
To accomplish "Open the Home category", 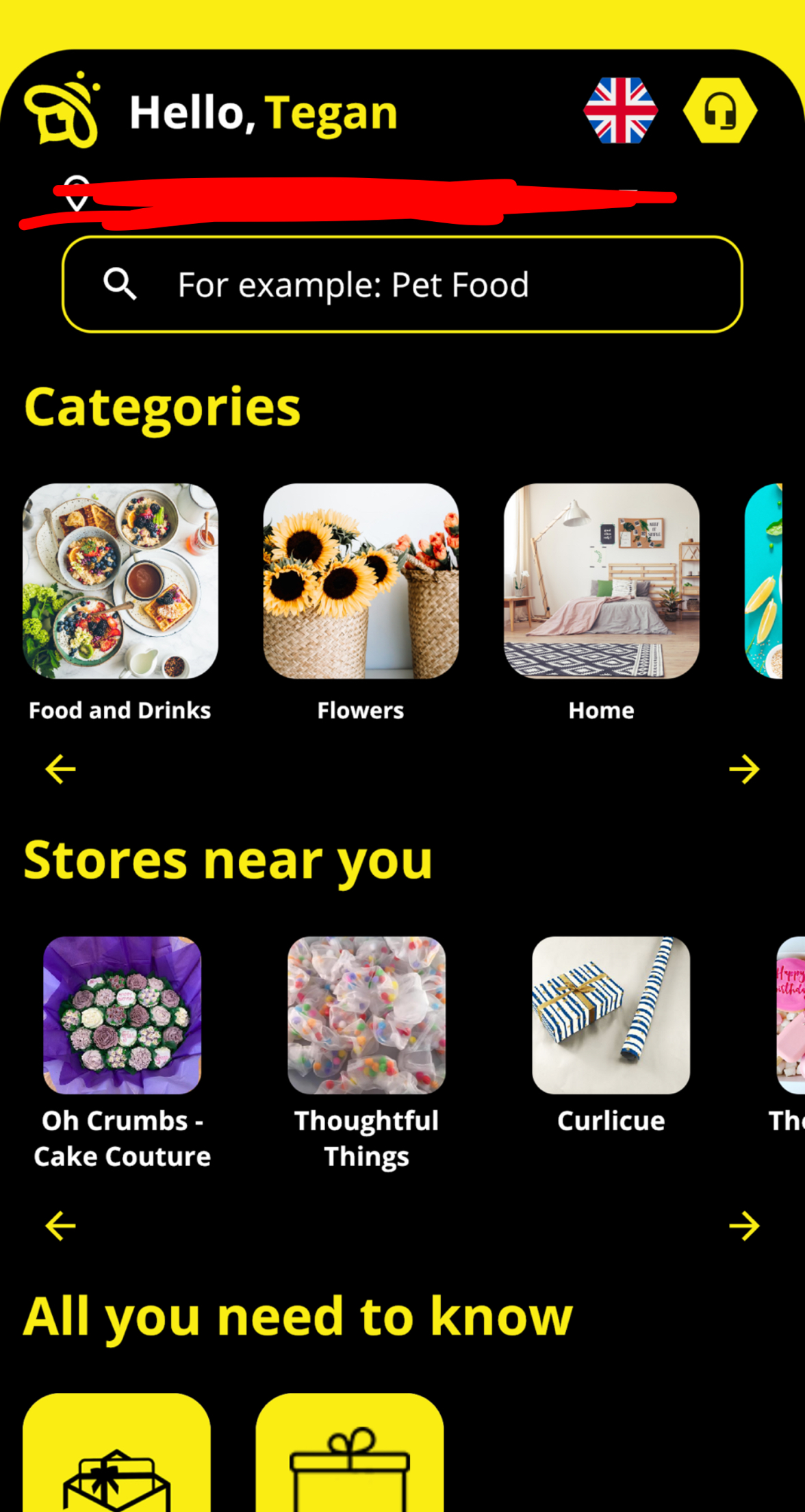I will [x=601, y=581].
